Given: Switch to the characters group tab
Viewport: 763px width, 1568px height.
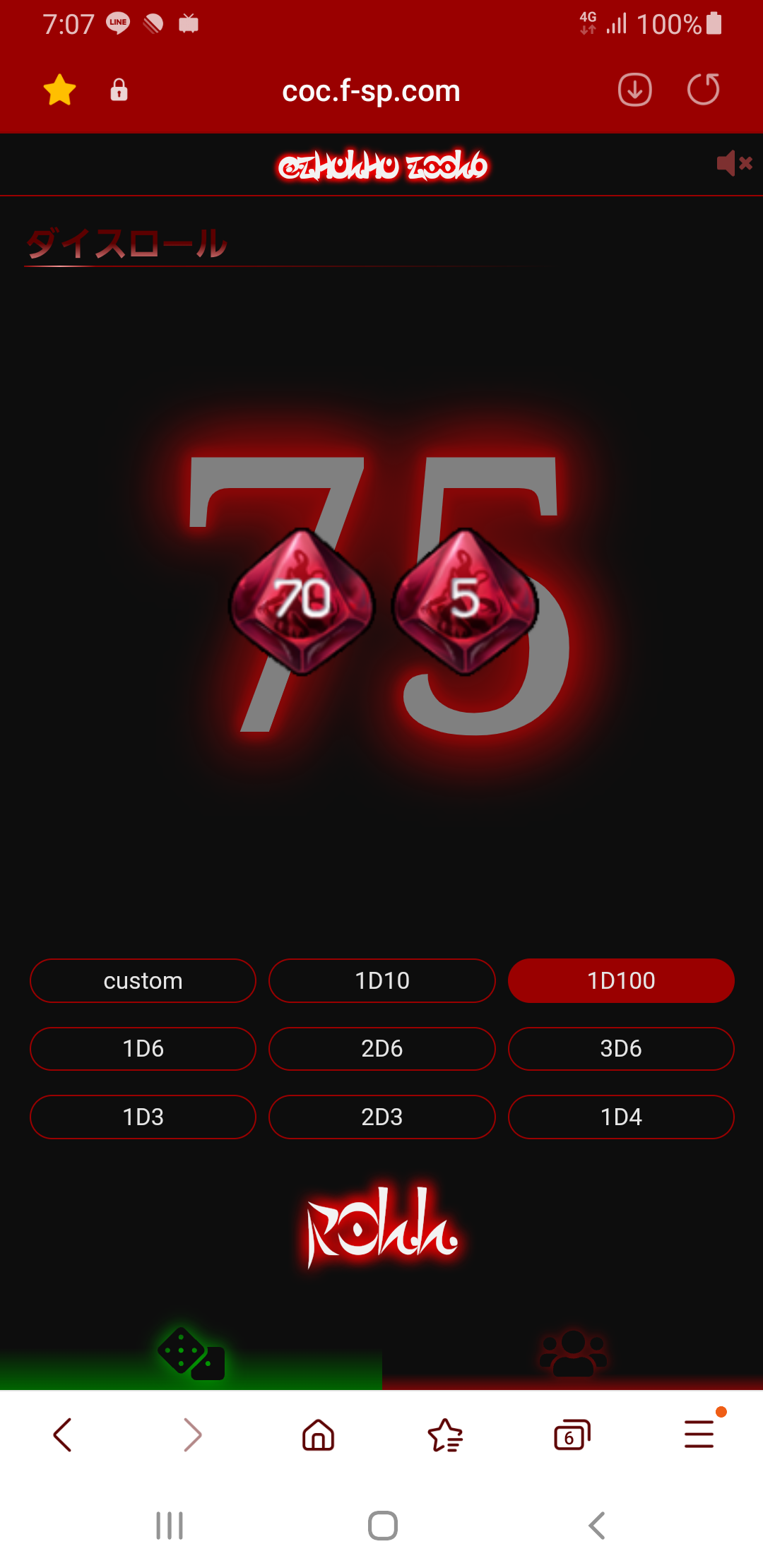Looking at the screenshot, I should click(x=572, y=1354).
